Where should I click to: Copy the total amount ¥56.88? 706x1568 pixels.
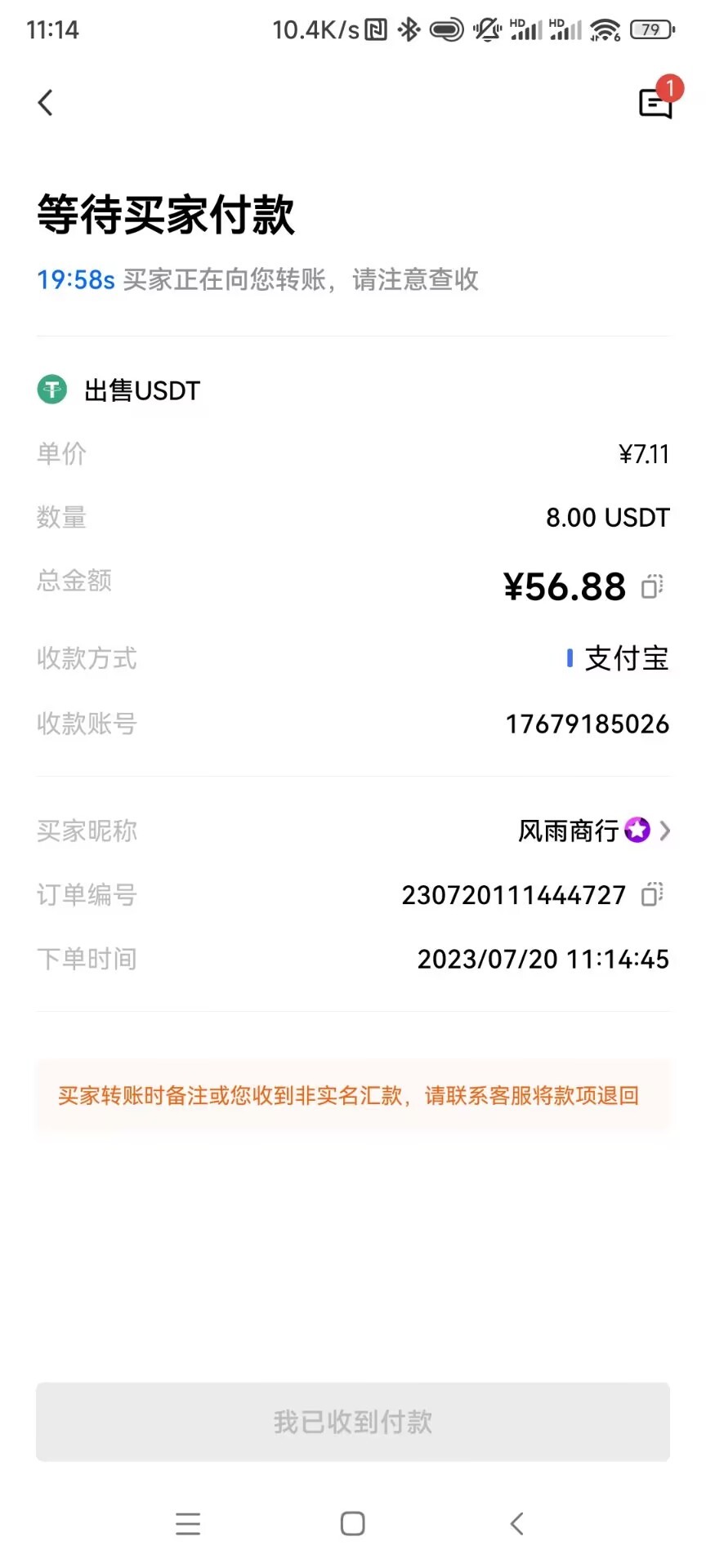coord(652,586)
